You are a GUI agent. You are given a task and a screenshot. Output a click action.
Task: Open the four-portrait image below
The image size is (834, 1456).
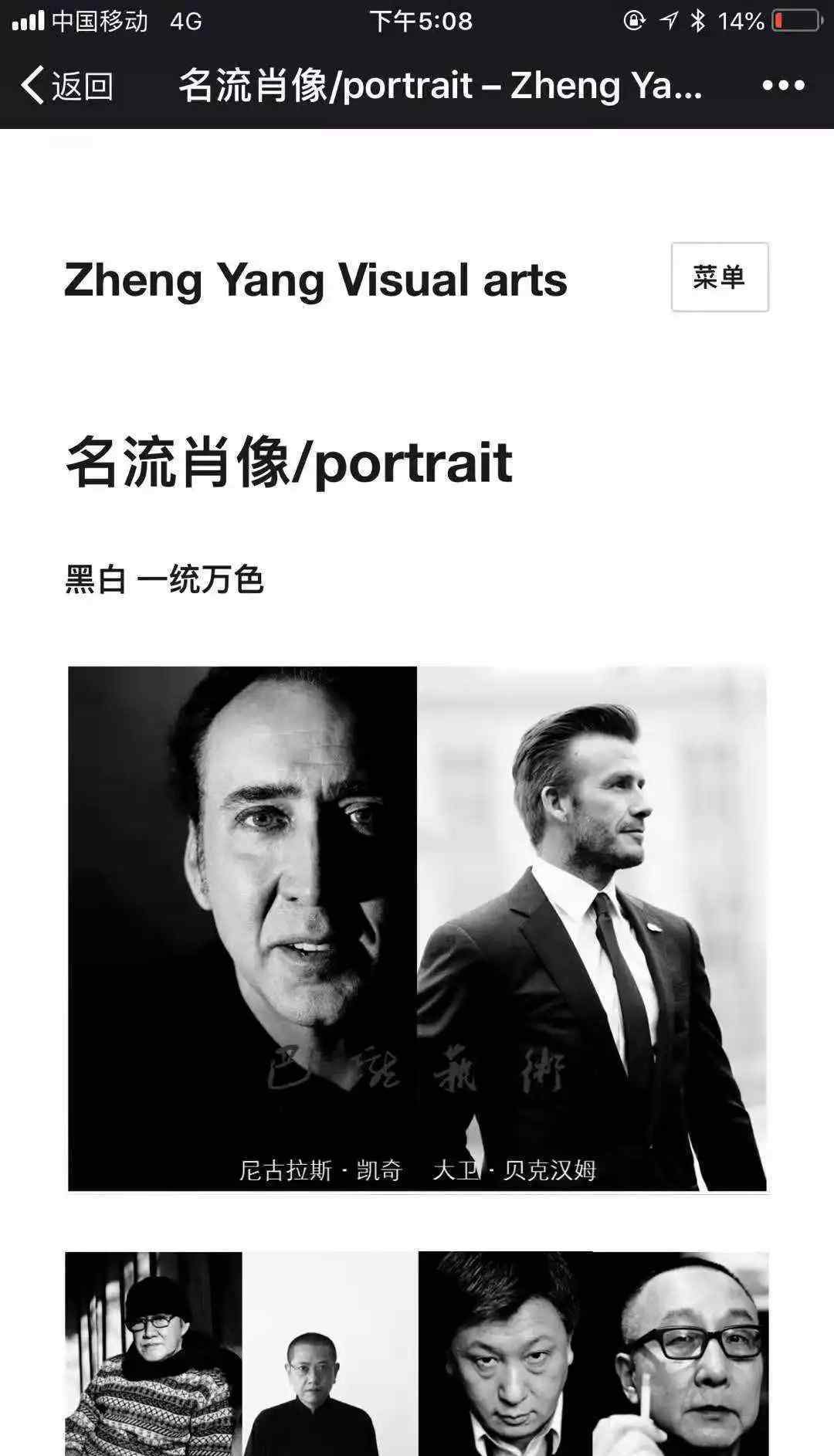417,1353
